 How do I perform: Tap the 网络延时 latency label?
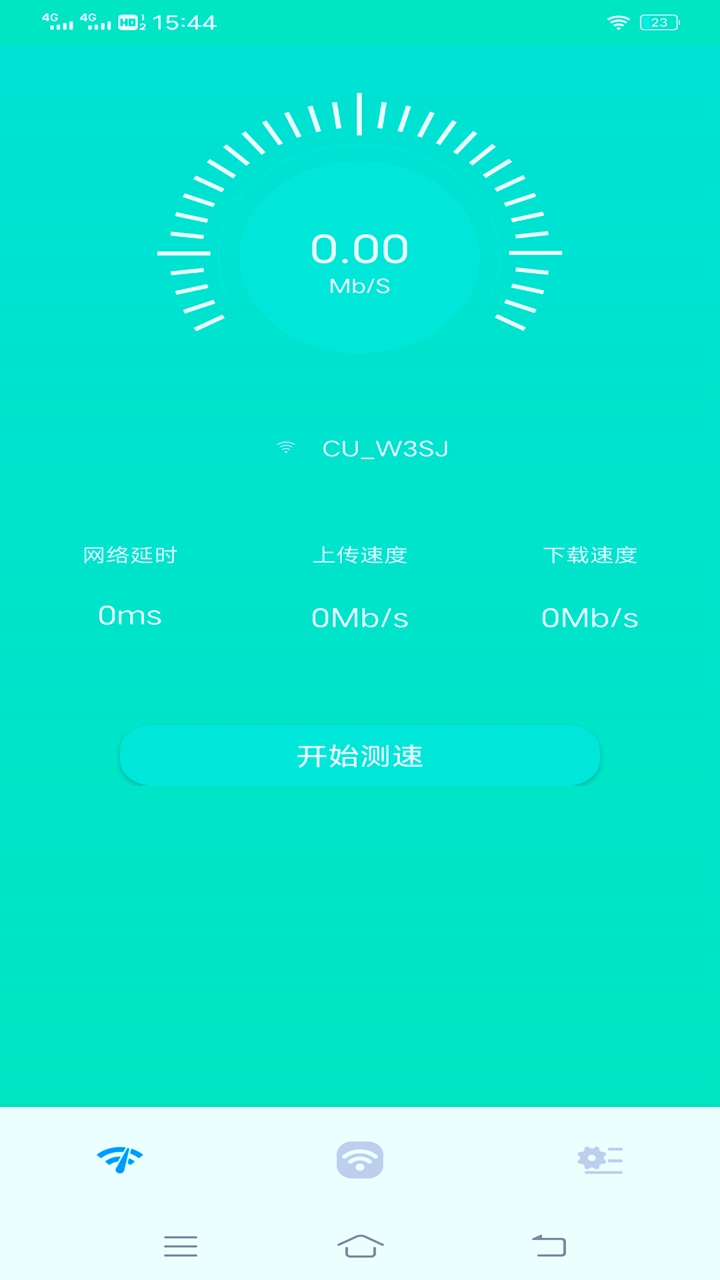click(x=130, y=556)
